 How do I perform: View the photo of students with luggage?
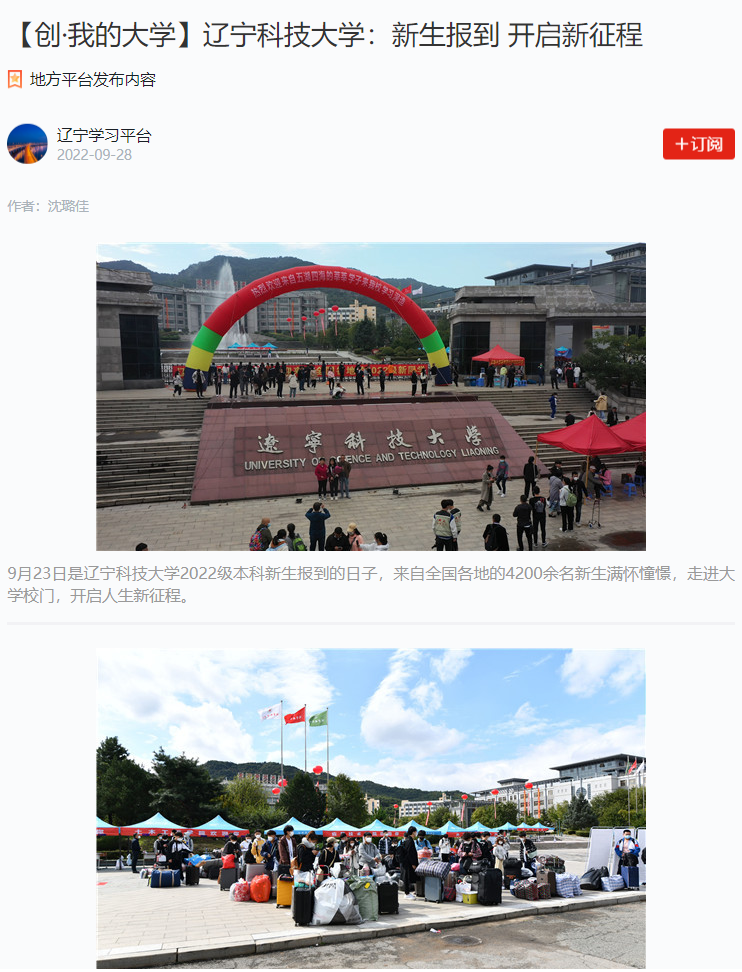click(x=370, y=808)
